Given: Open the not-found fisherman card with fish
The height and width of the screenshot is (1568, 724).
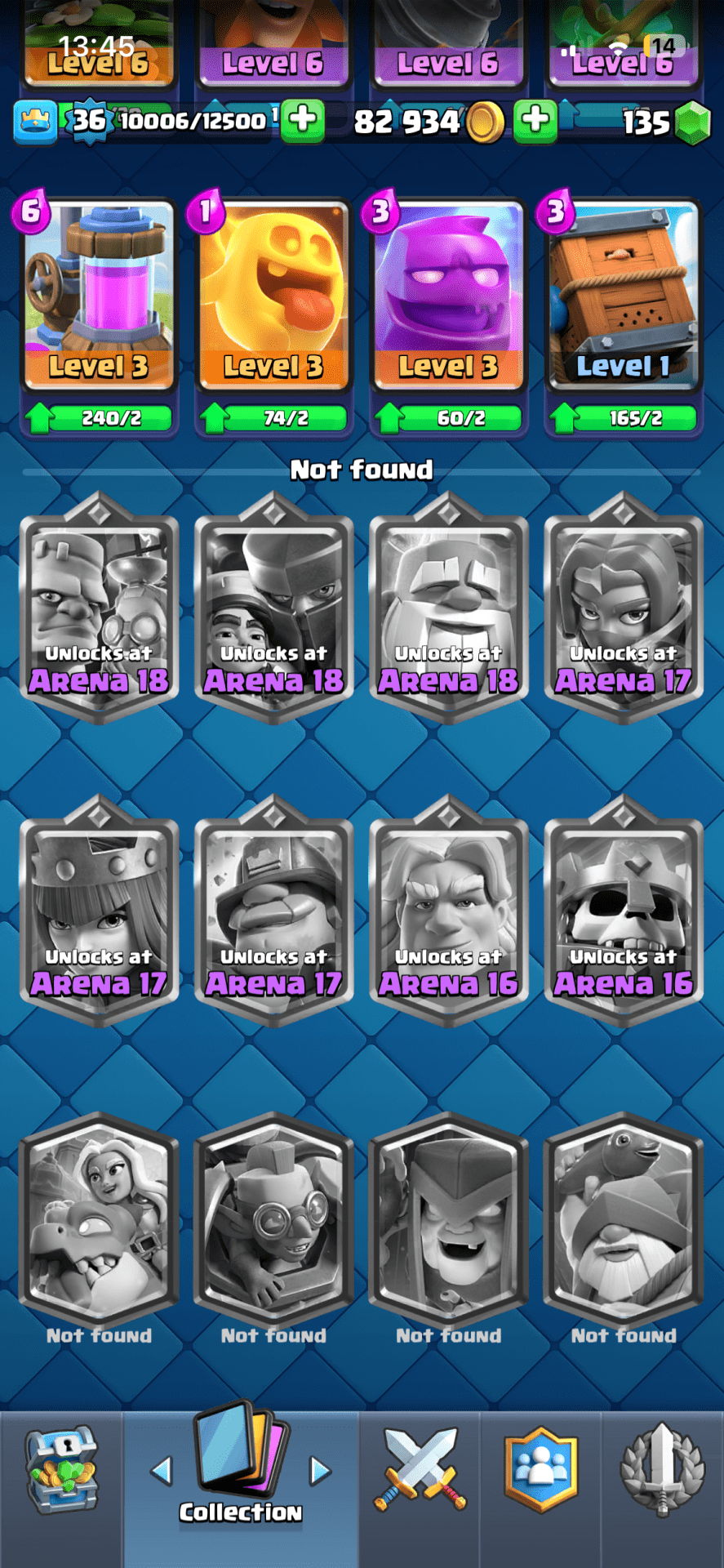Looking at the screenshot, I should click(x=624, y=1217).
